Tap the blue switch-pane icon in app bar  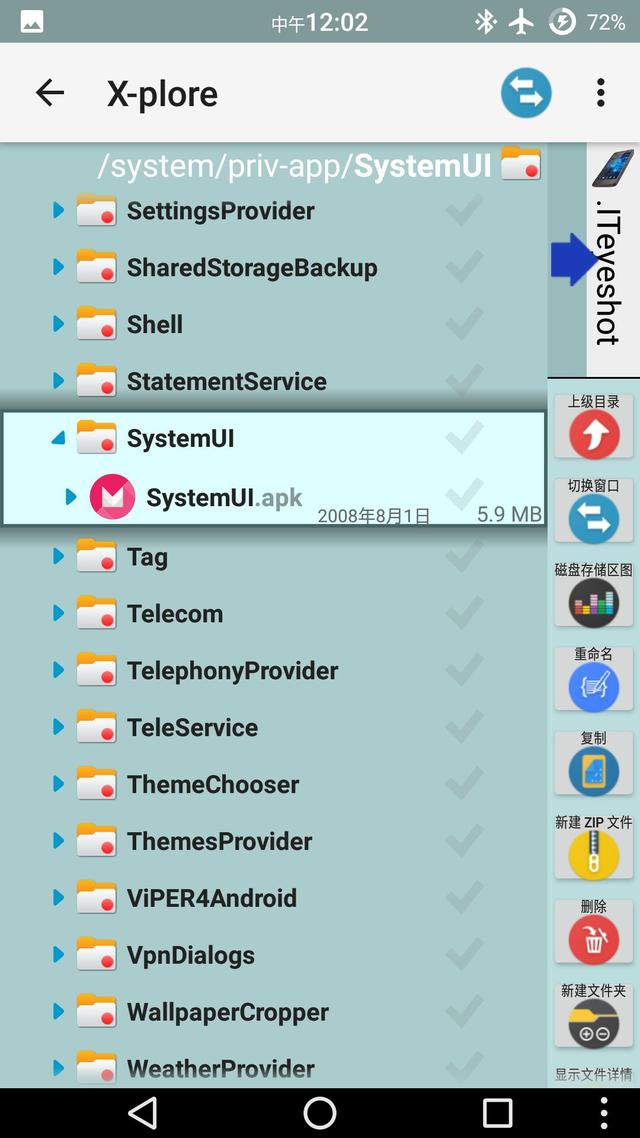[526, 93]
